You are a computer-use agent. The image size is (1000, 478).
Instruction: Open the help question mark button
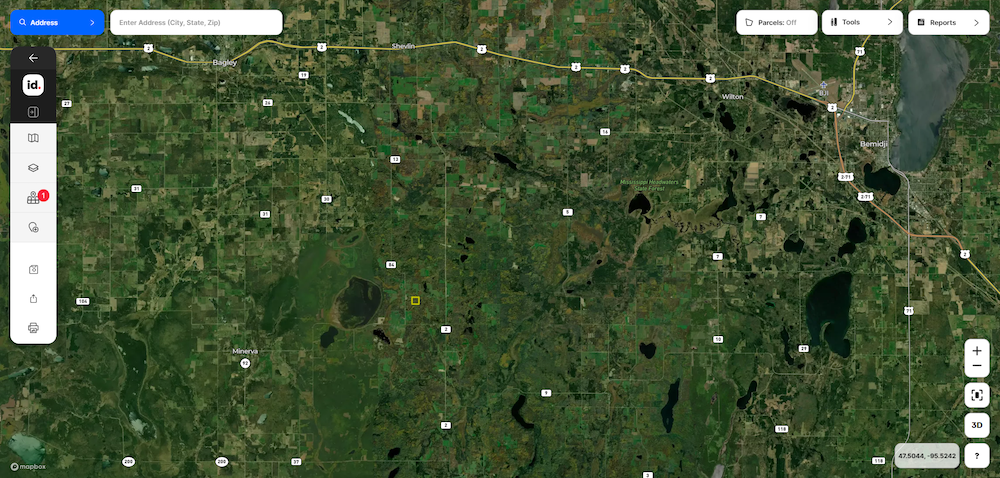(977, 455)
